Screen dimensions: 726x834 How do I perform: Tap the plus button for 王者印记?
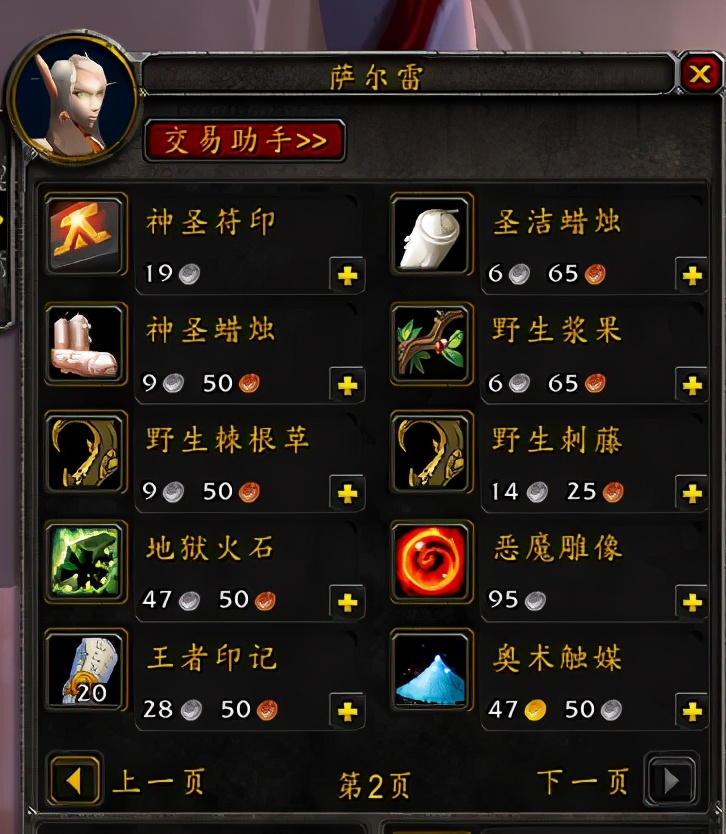(347, 711)
